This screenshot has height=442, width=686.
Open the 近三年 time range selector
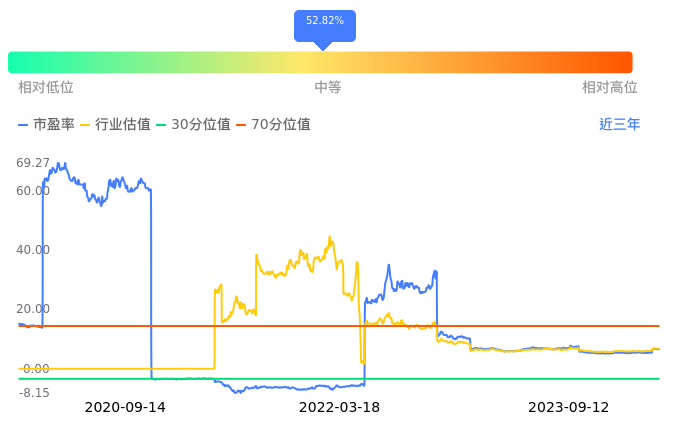point(619,125)
